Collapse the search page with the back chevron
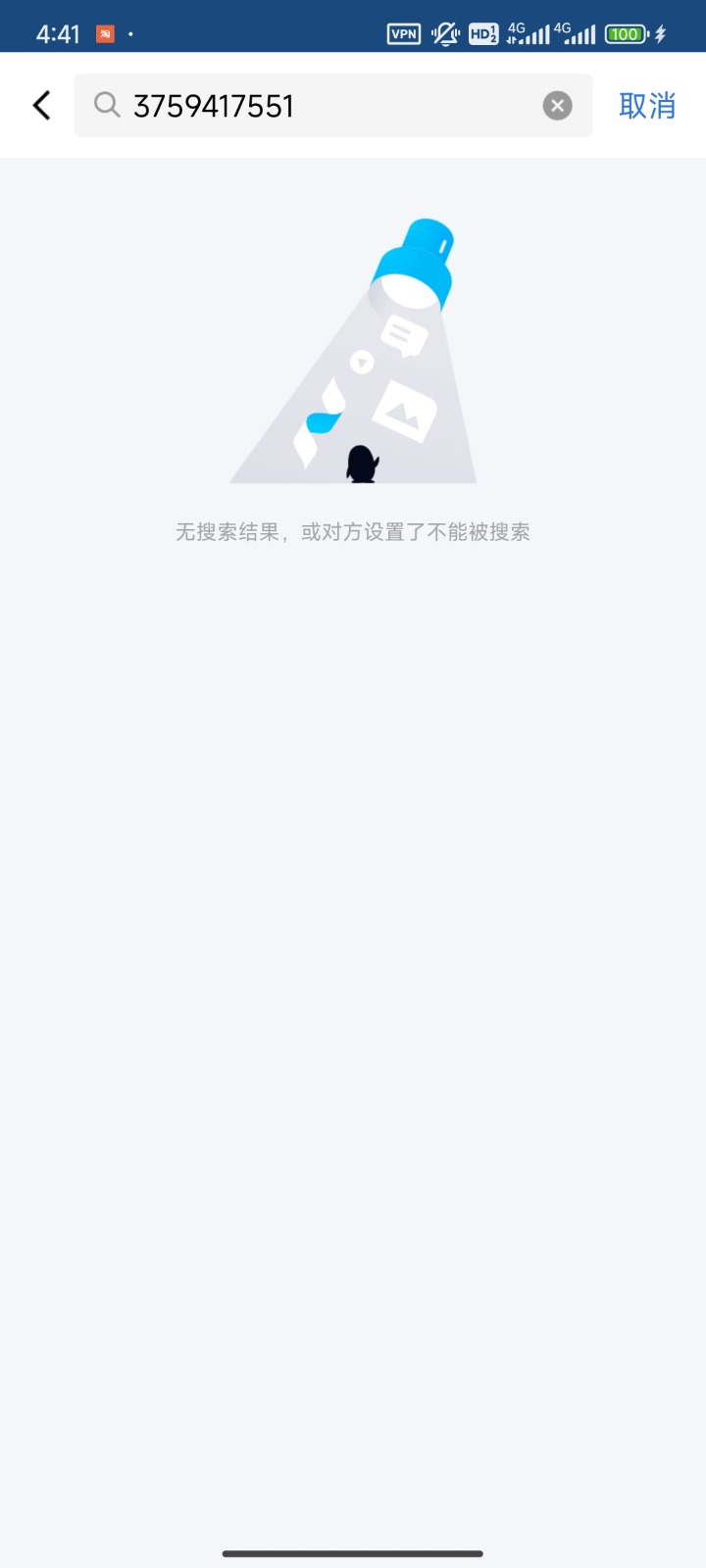This screenshot has height=1568, width=706. point(40,105)
